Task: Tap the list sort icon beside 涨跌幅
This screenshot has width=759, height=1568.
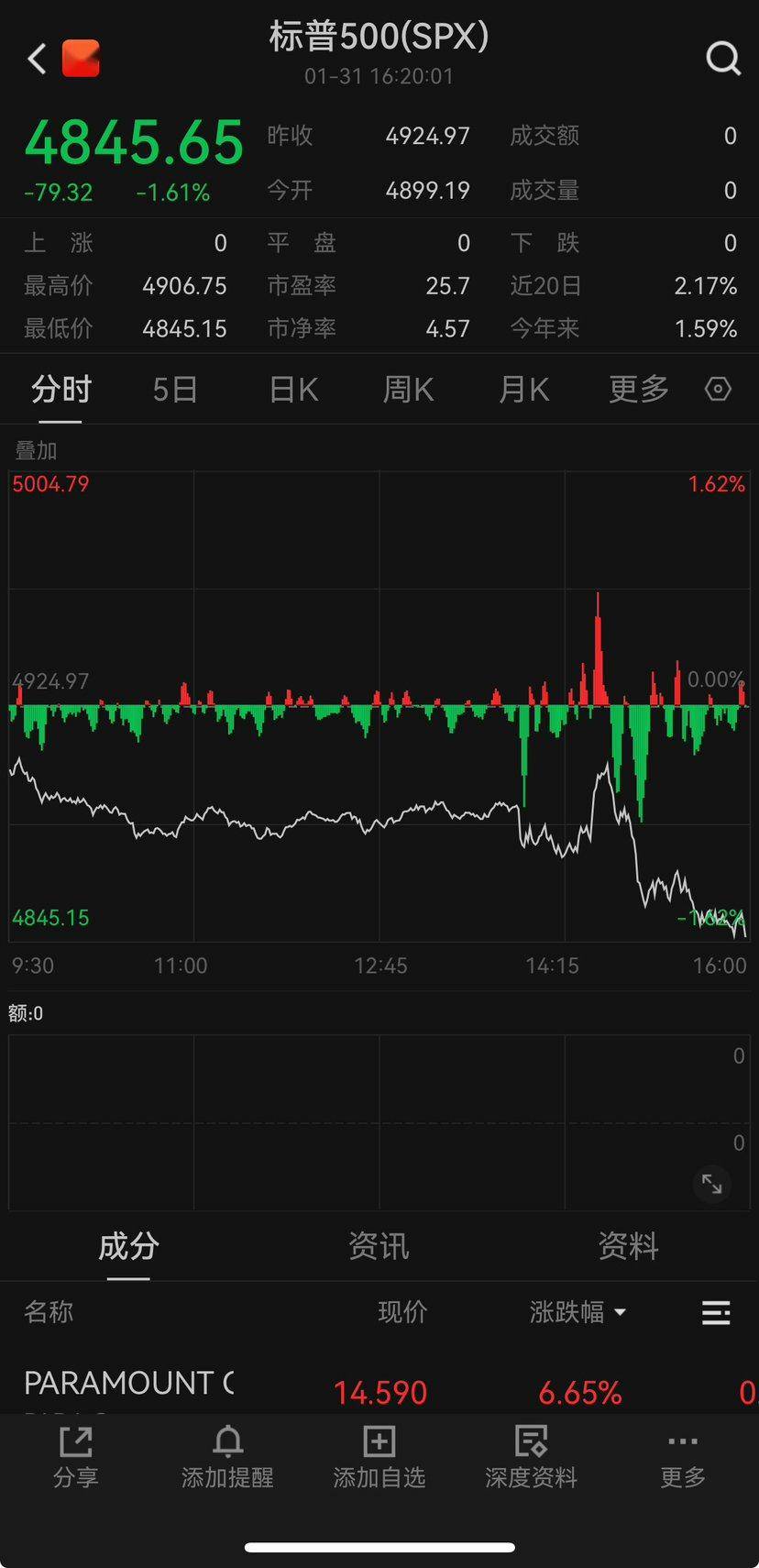Action: (716, 1313)
